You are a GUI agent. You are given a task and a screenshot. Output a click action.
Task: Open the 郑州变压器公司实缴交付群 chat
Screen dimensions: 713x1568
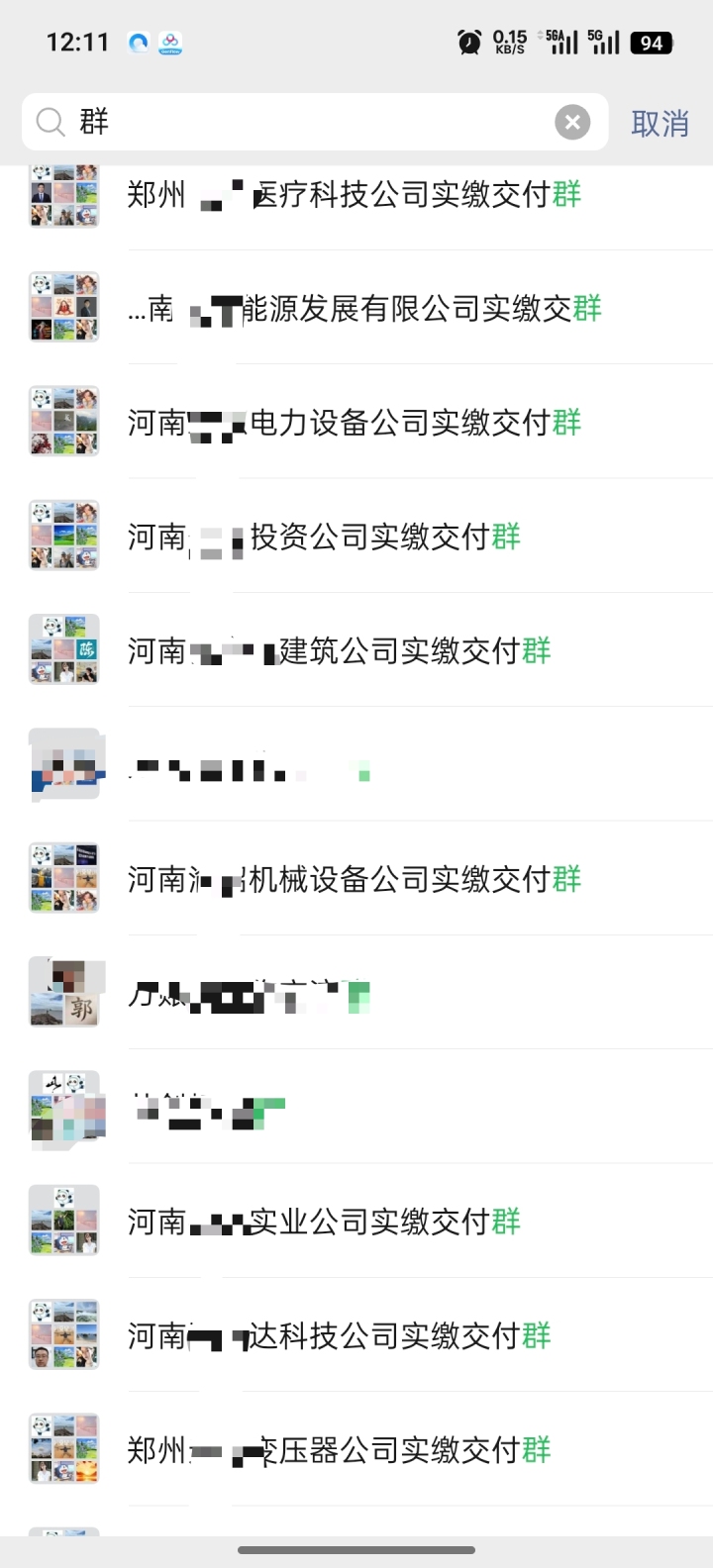[x=356, y=1449]
